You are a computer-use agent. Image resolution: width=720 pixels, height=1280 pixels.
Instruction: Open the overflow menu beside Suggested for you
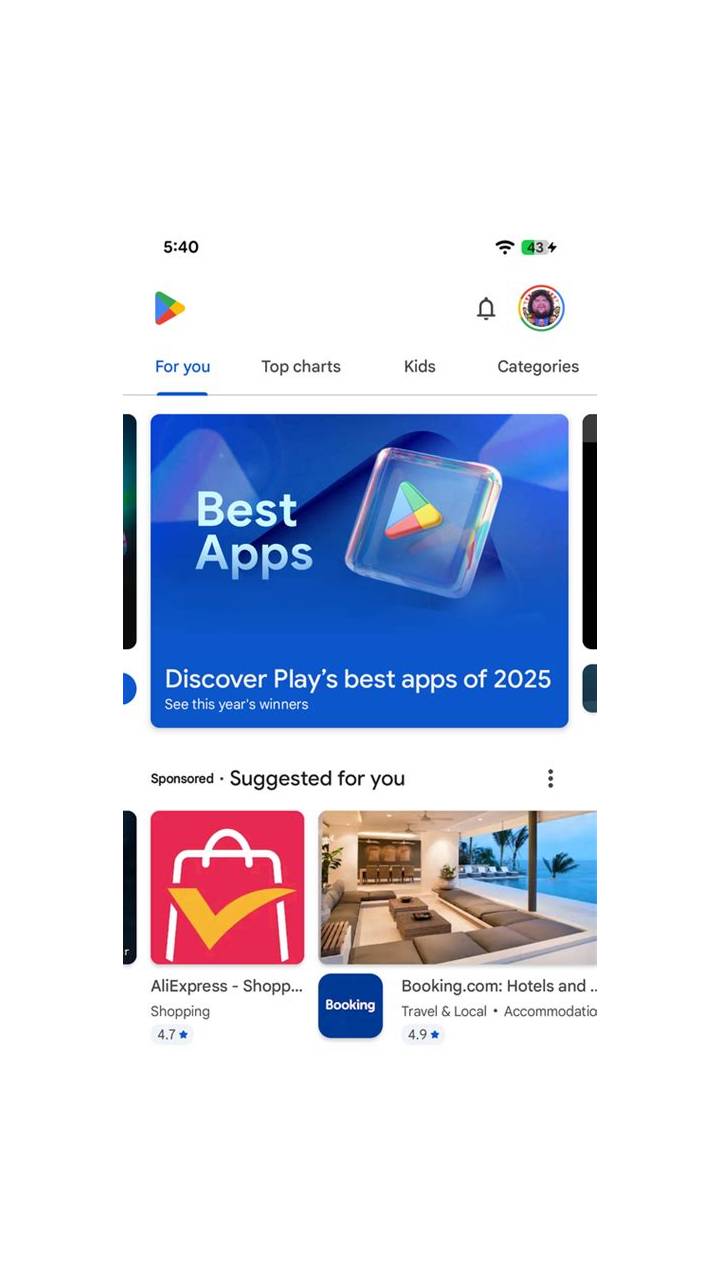[x=550, y=778]
